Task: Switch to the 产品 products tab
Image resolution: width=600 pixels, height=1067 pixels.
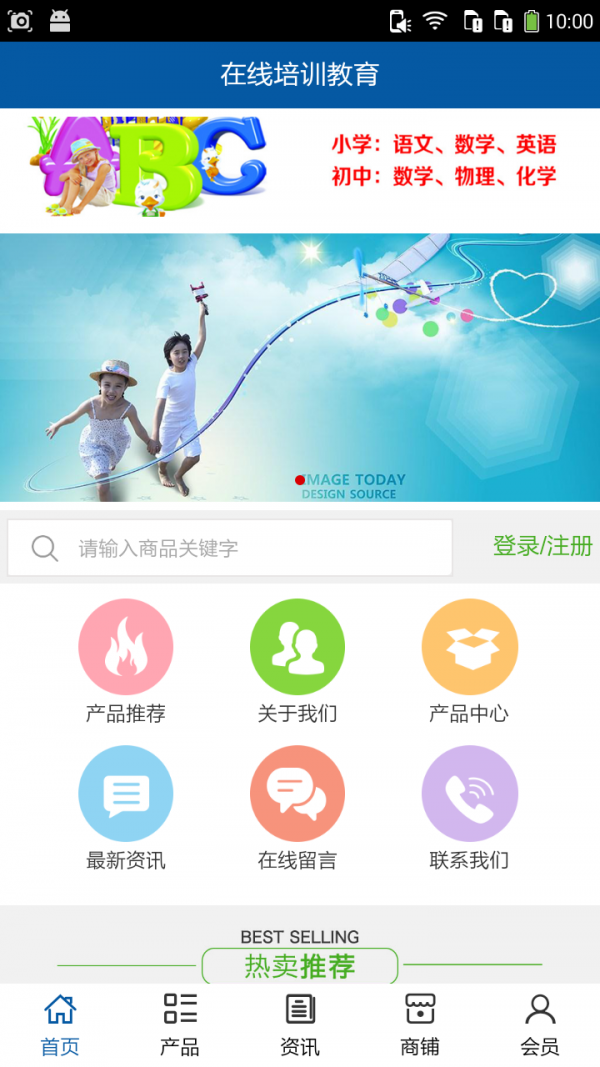Action: coord(180,1024)
